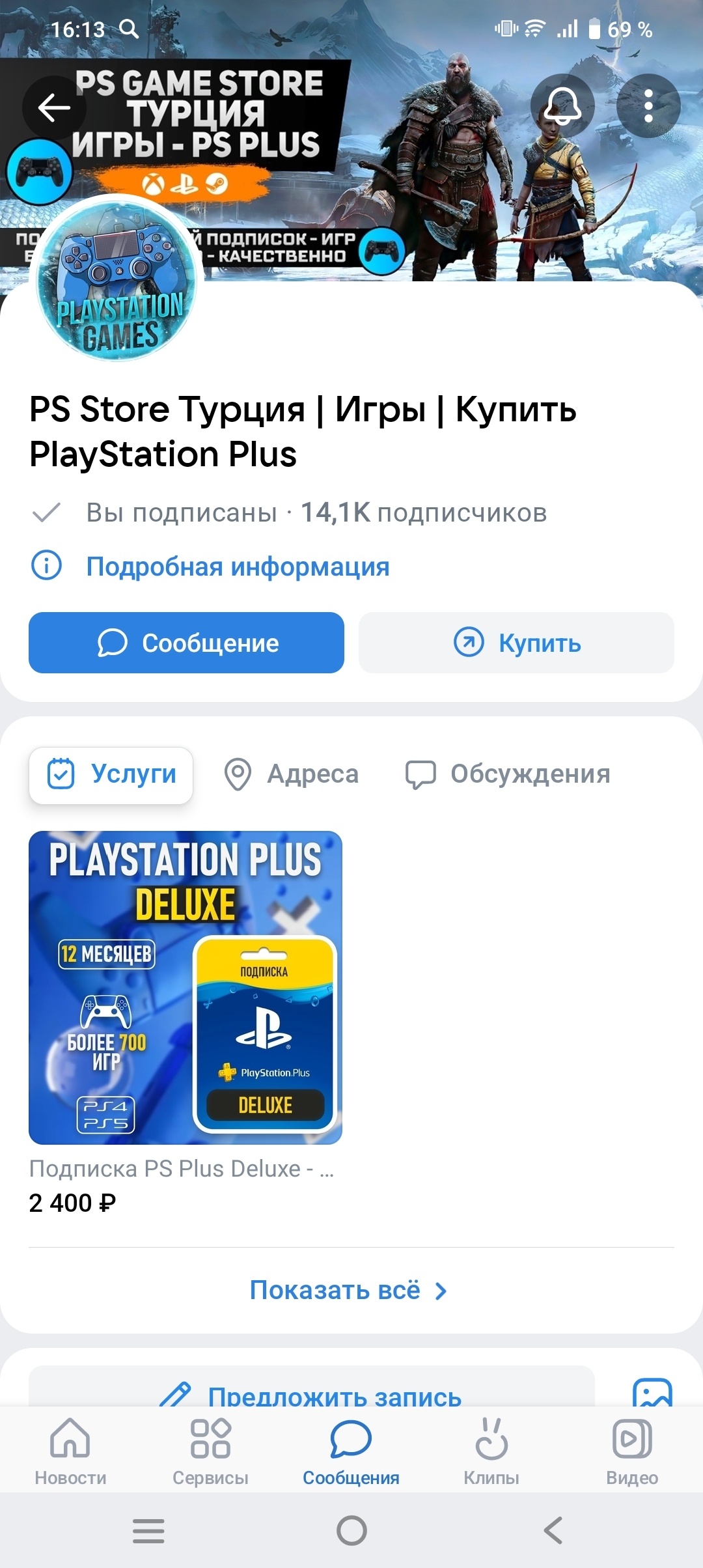This screenshot has width=703, height=1568.
Task: Switch to the «Адреса» tab
Action: 292,775
